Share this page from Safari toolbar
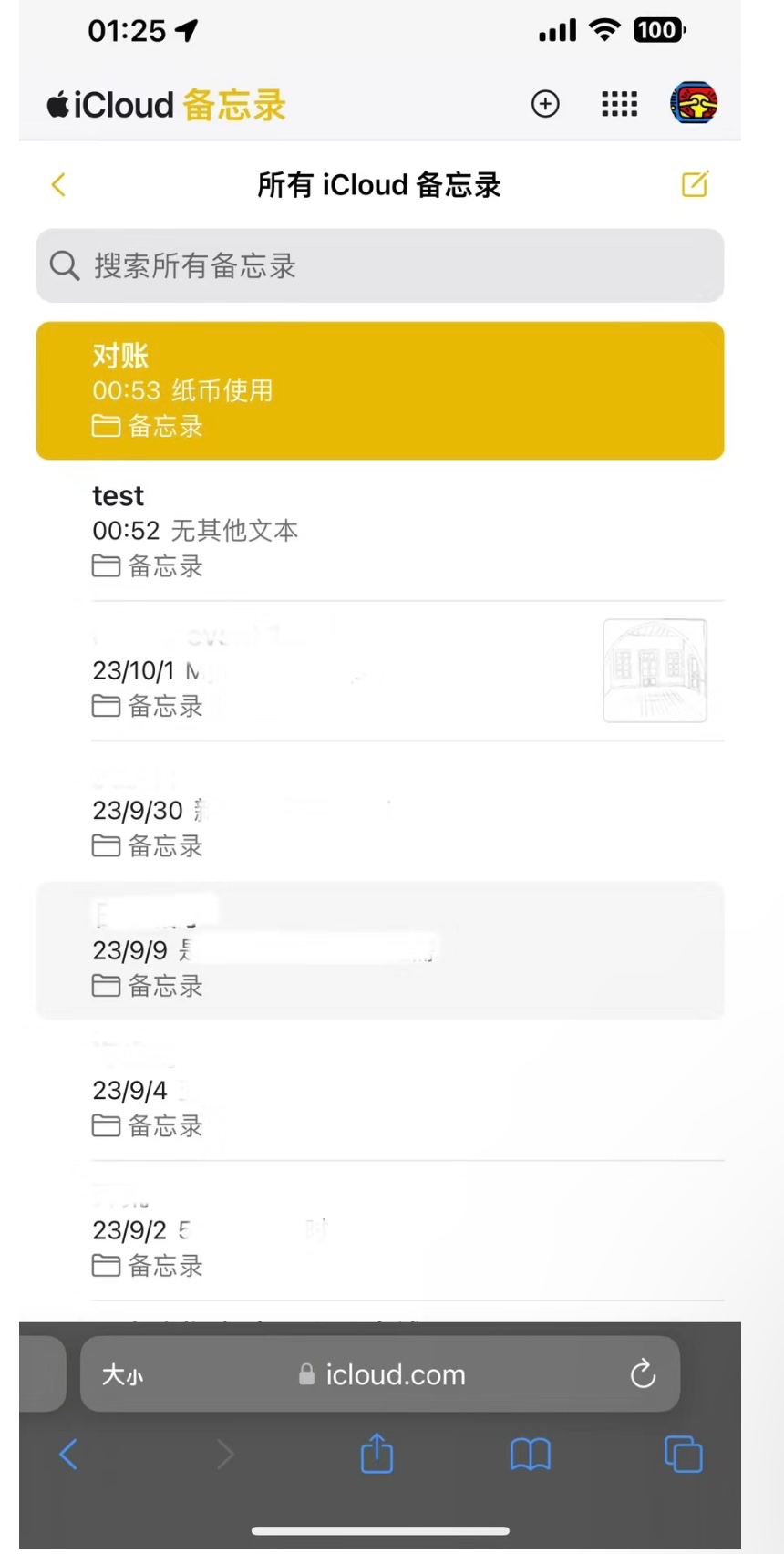 377,1454
